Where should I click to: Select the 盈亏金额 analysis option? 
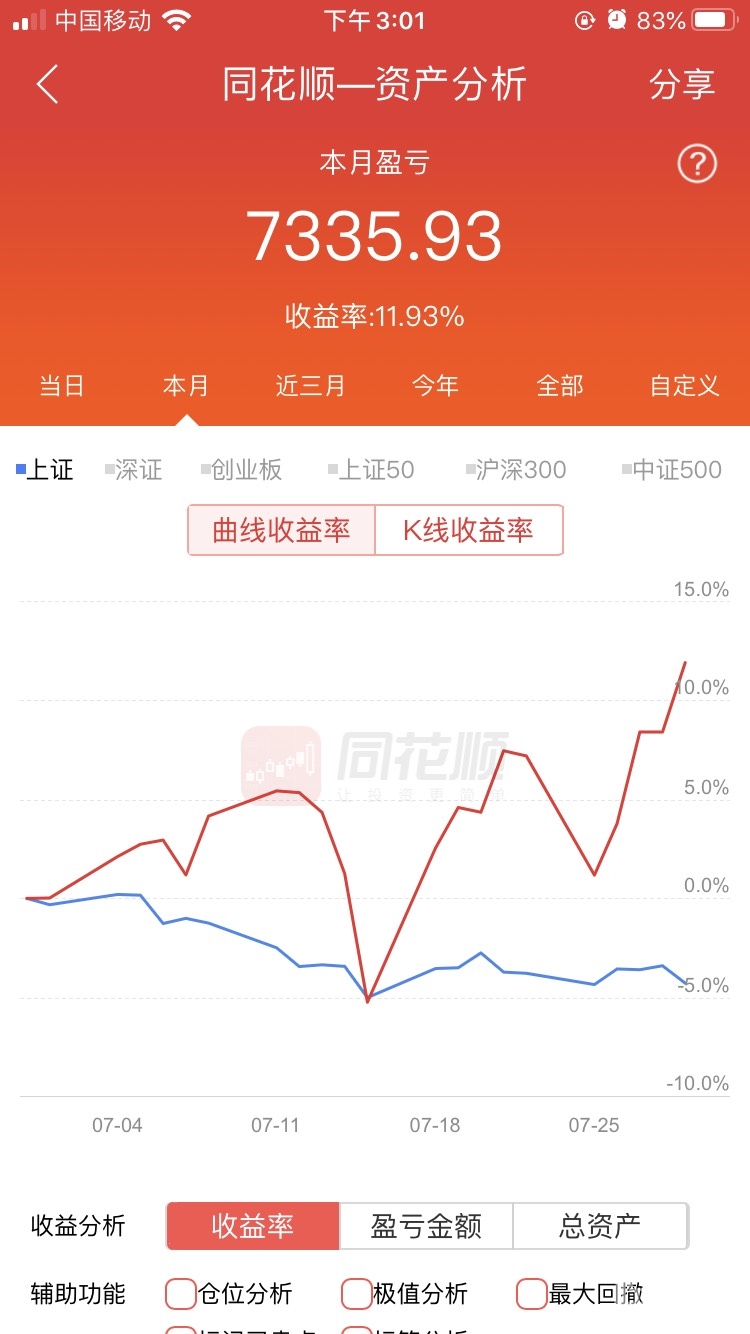click(x=426, y=1226)
